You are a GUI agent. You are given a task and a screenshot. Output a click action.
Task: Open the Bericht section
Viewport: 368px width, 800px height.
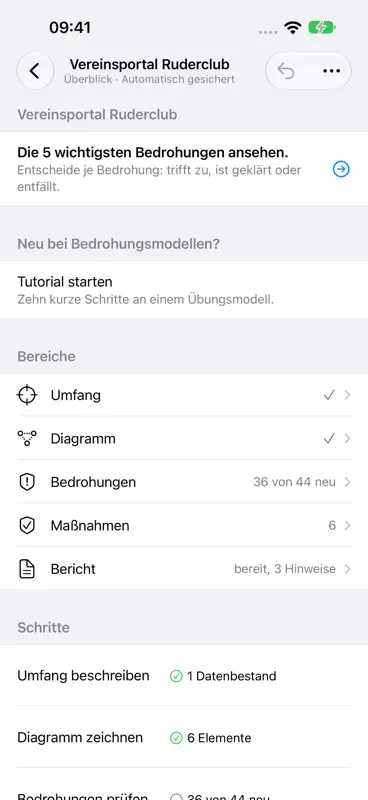tap(184, 569)
